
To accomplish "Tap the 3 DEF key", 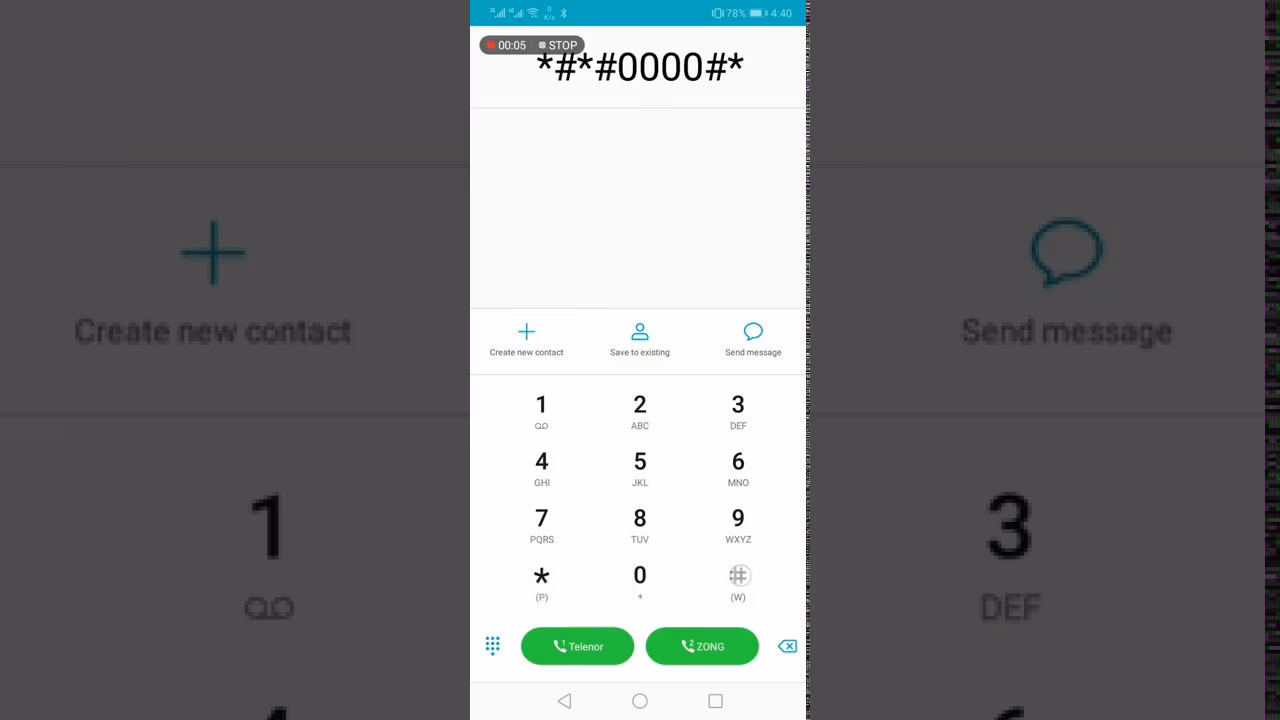I will click(738, 411).
